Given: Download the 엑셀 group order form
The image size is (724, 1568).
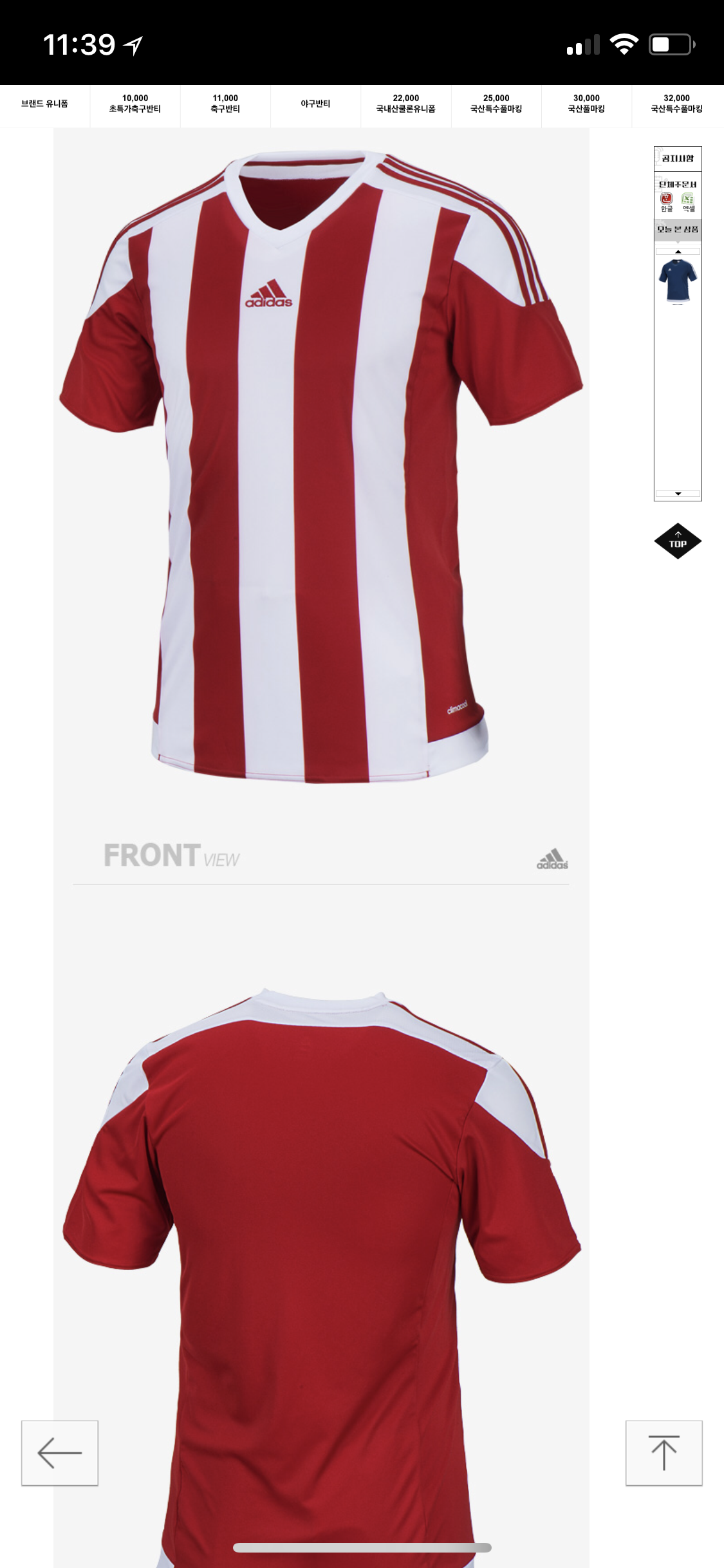Looking at the screenshot, I should (x=688, y=202).
